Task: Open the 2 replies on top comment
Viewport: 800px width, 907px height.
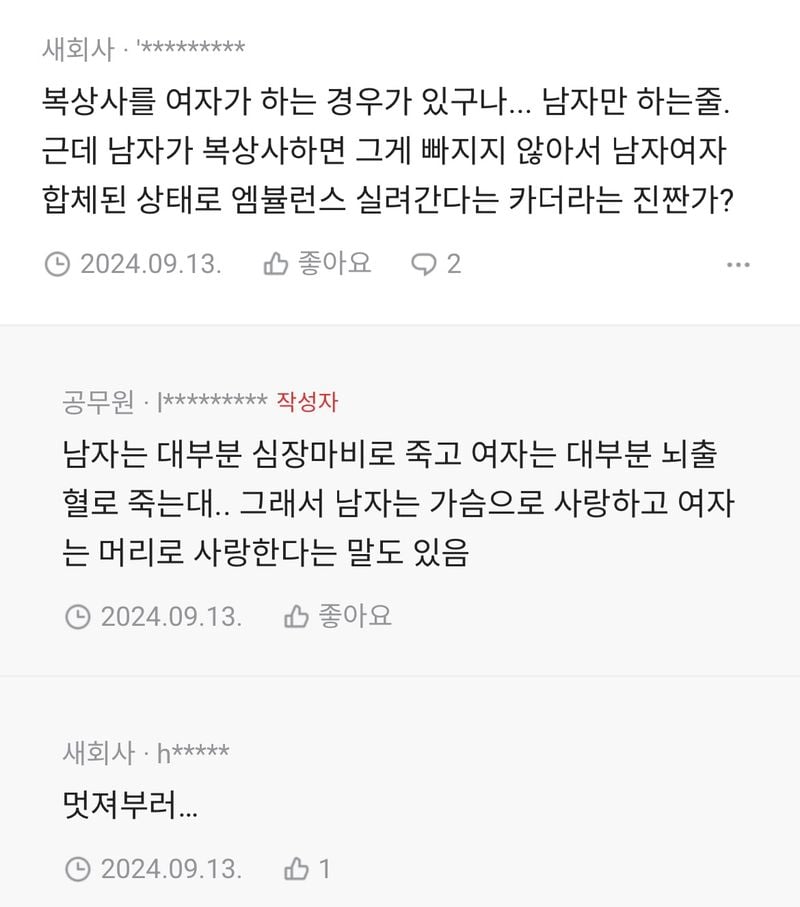Action: (x=437, y=264)
